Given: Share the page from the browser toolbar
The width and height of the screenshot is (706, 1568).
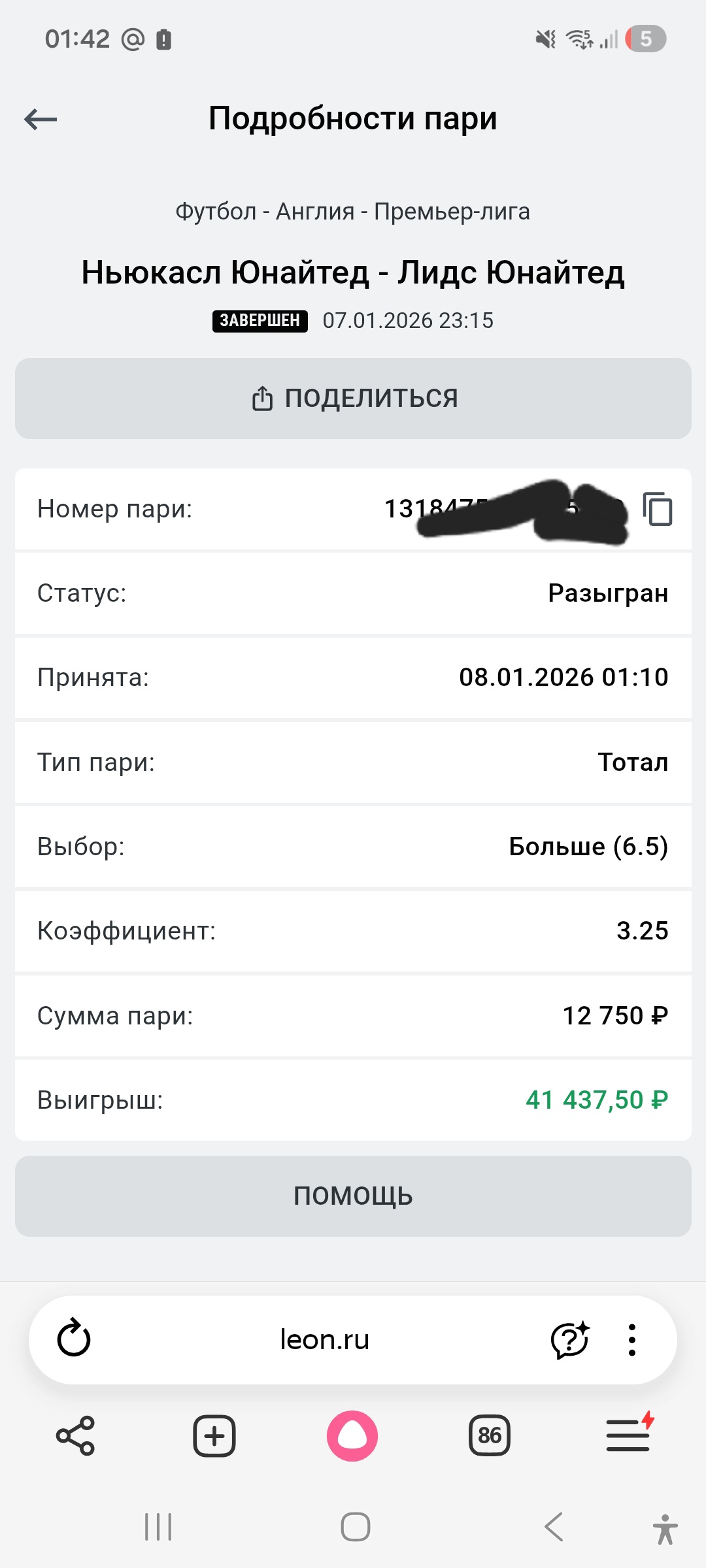Looking at the screenshot, I should pos(76,1436).
